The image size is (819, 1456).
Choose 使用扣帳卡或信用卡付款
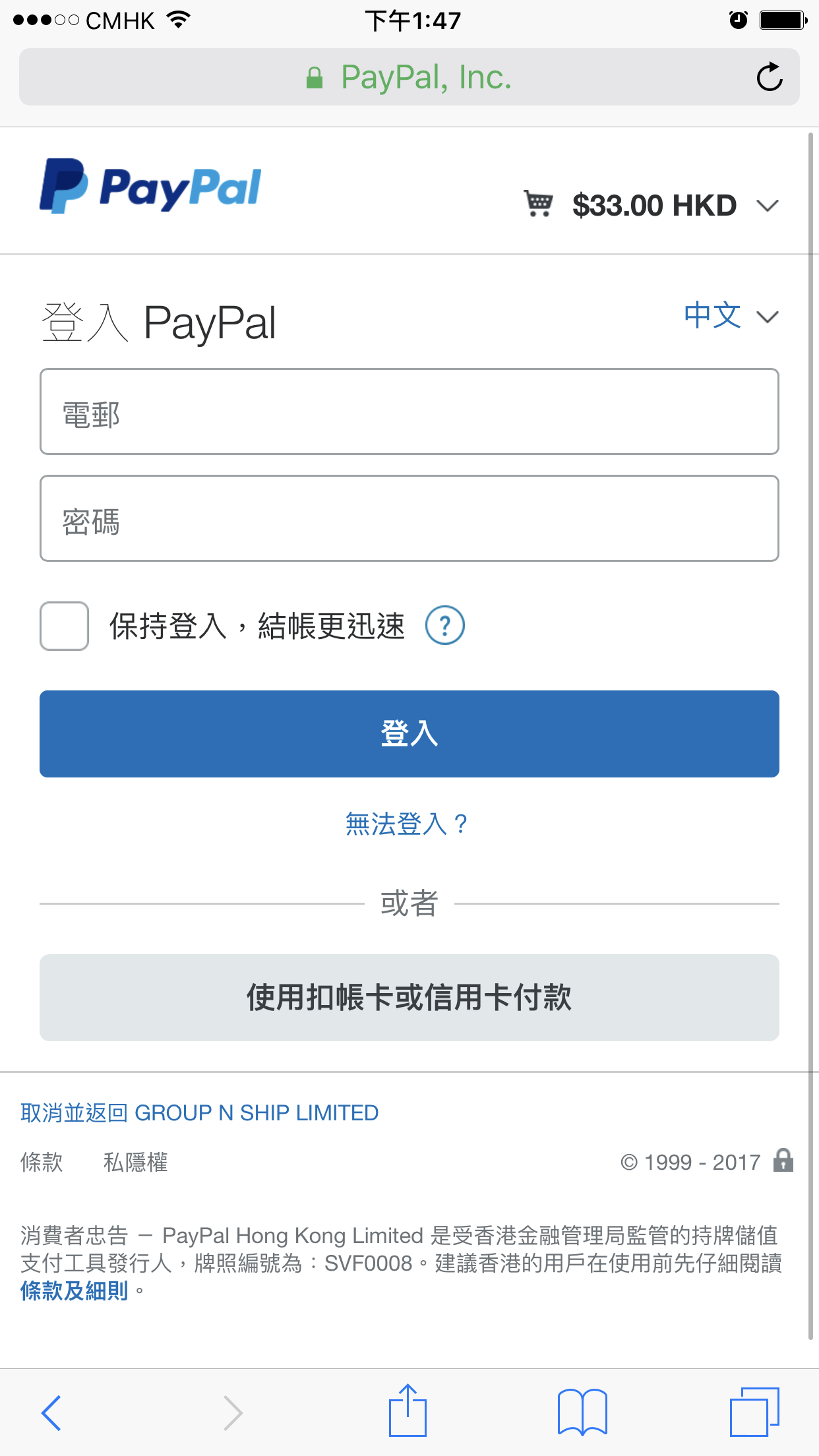tap(409, 997)
